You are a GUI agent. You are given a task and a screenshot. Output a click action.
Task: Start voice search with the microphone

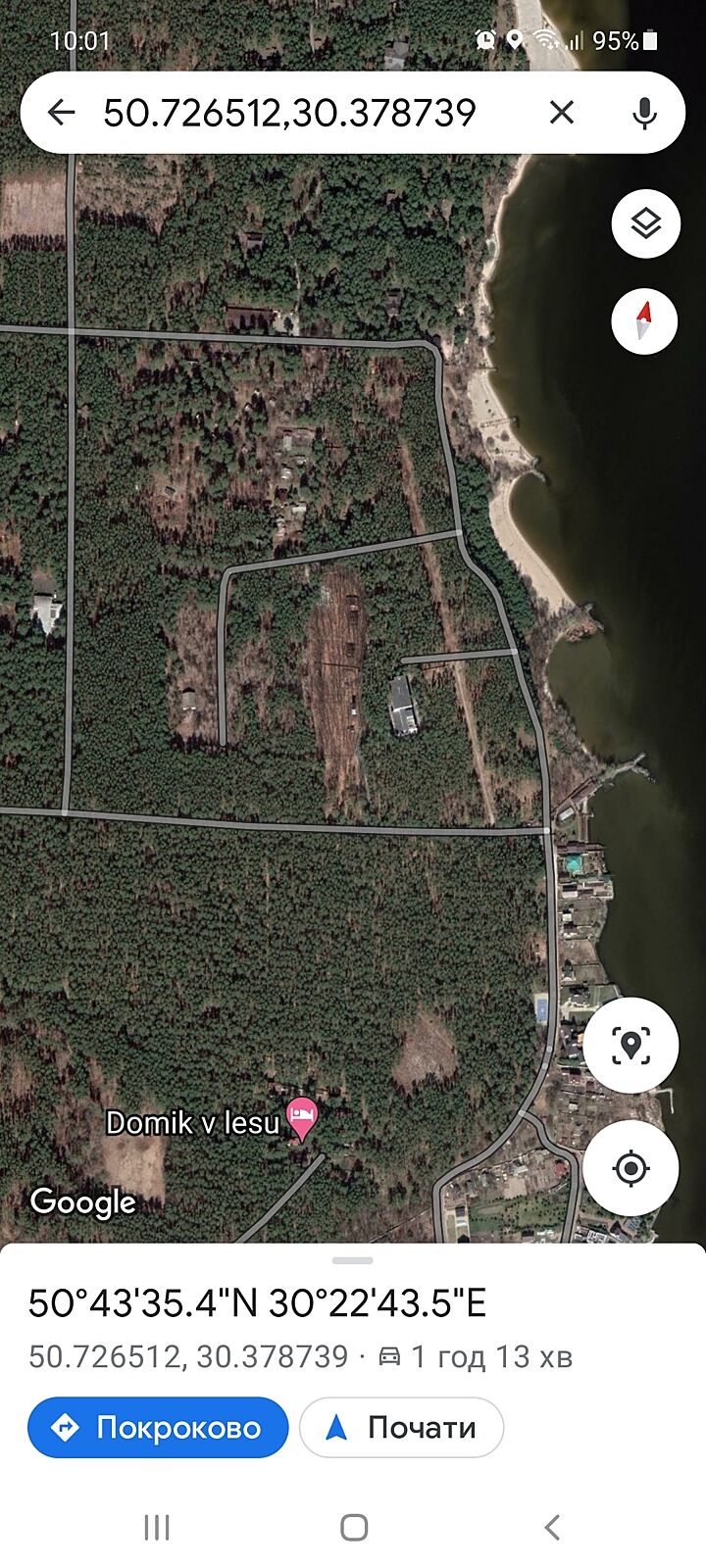[x=644, y=113]
